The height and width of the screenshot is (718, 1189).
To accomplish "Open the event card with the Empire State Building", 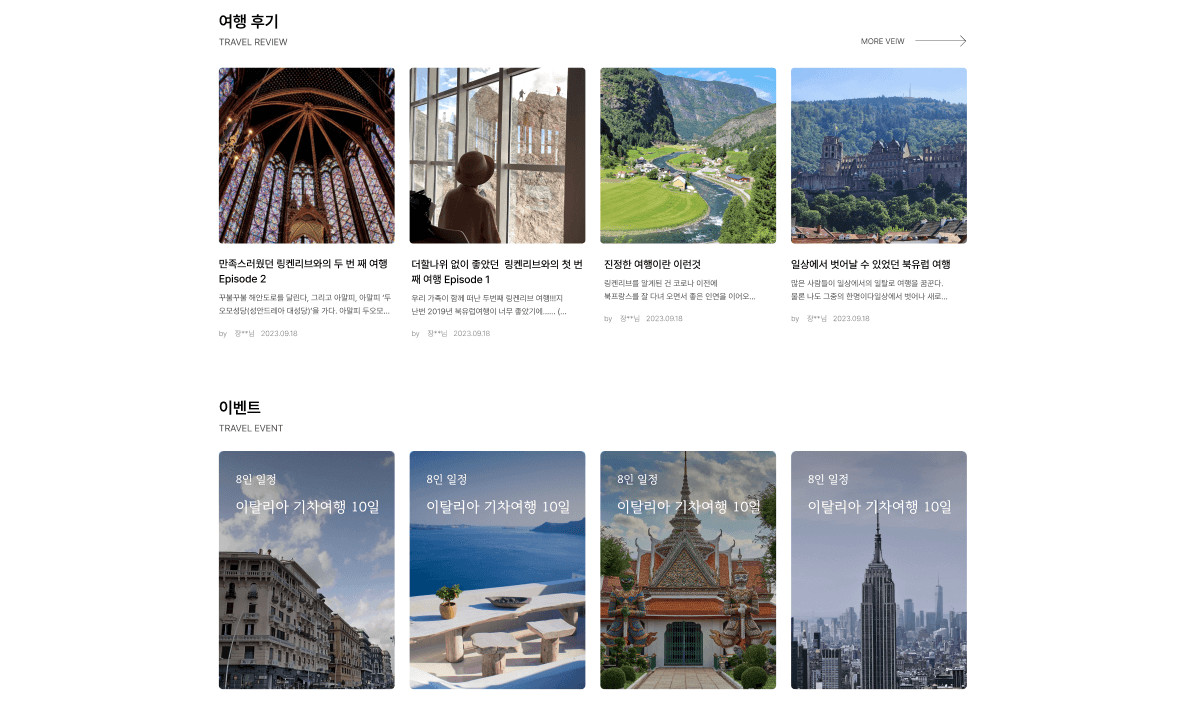I will pyautogui.click(x=878, y=570).
